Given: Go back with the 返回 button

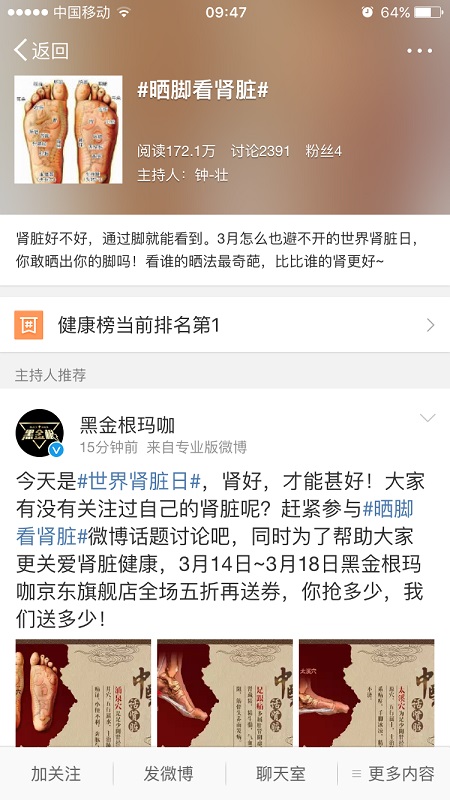Looking at the screenshot, I should 41,51.
